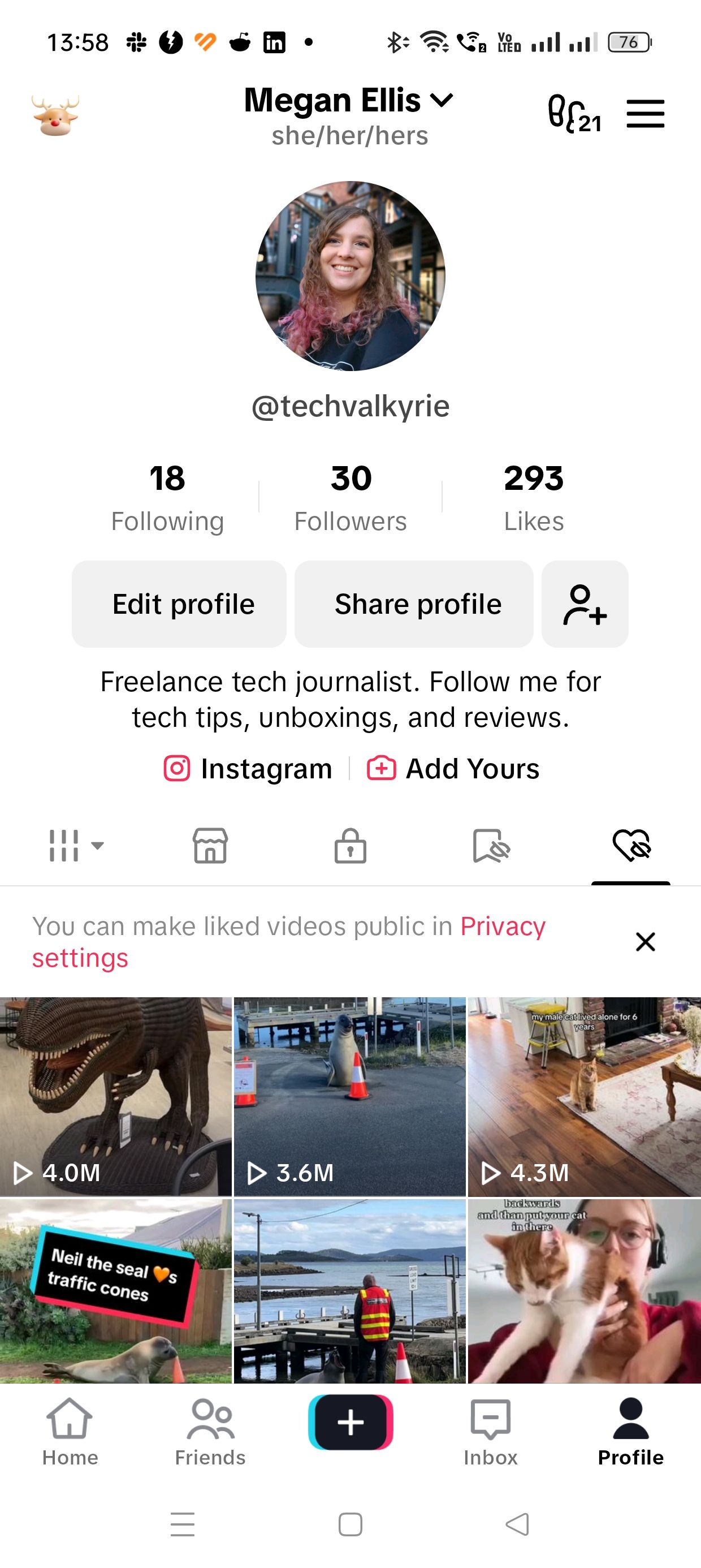Screen dimensions: 701x1568
Task: Switch to the Shop tab on profile
Action: point(209,847)
